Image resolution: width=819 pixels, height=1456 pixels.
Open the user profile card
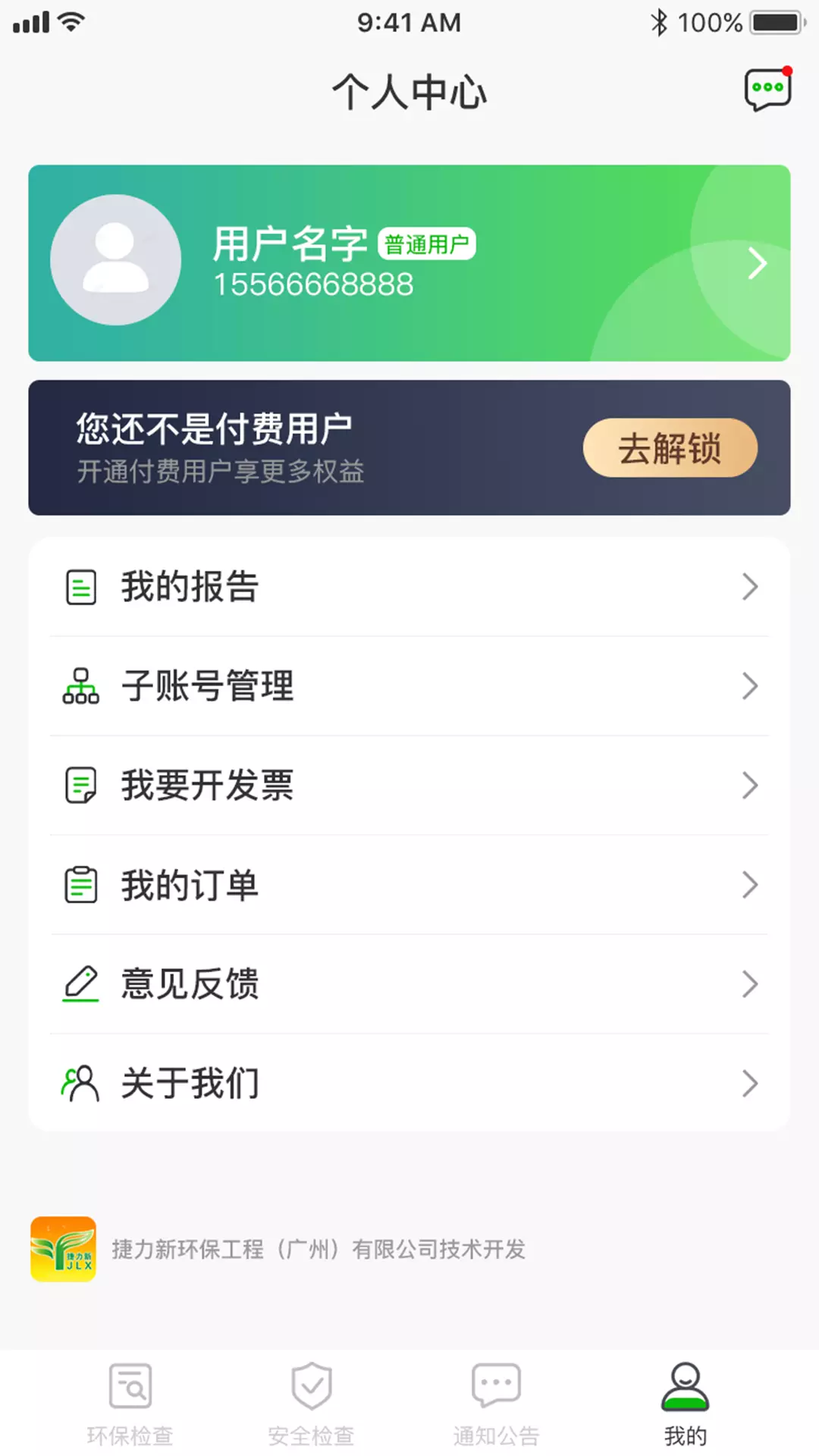click(409, 262)
